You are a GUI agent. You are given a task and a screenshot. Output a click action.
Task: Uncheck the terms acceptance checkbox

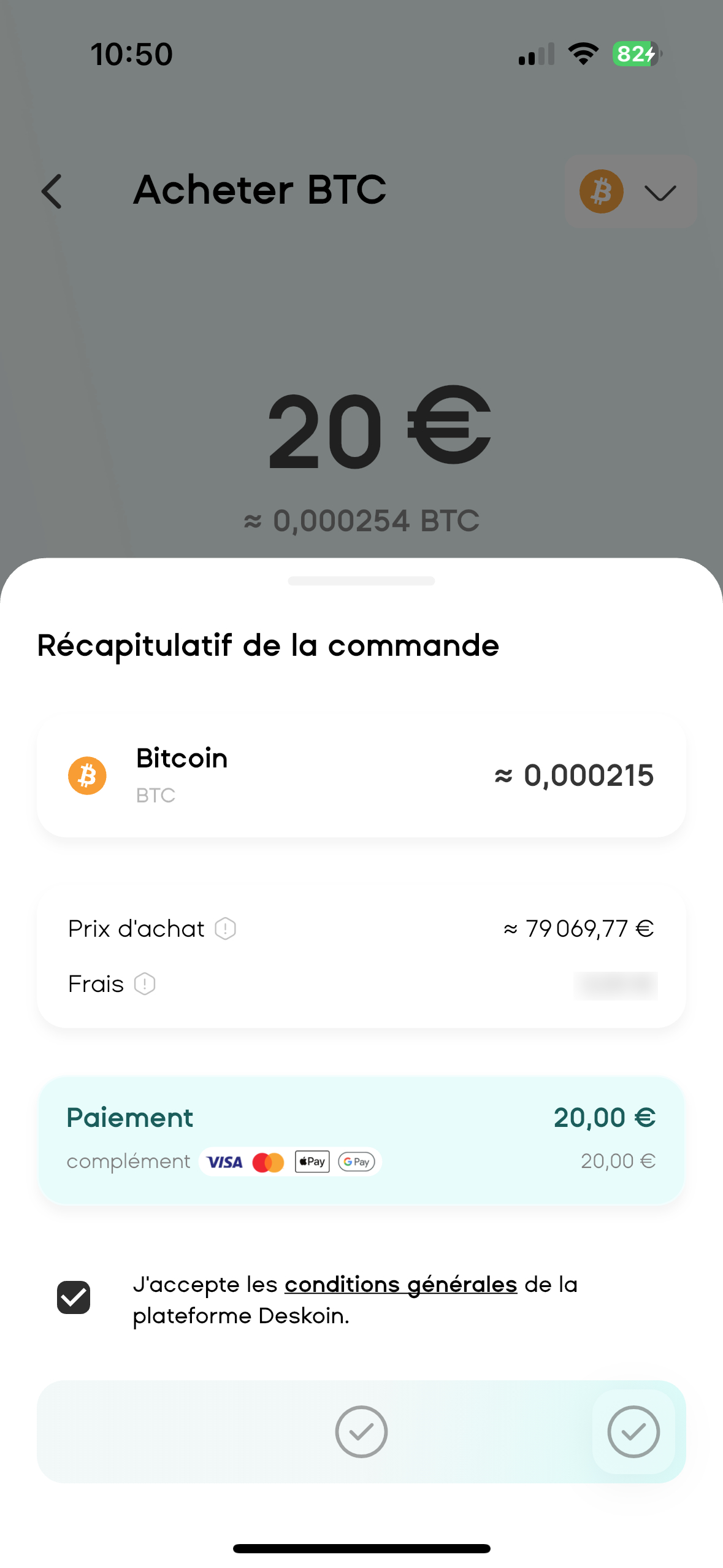click(x=74, y=1297)
